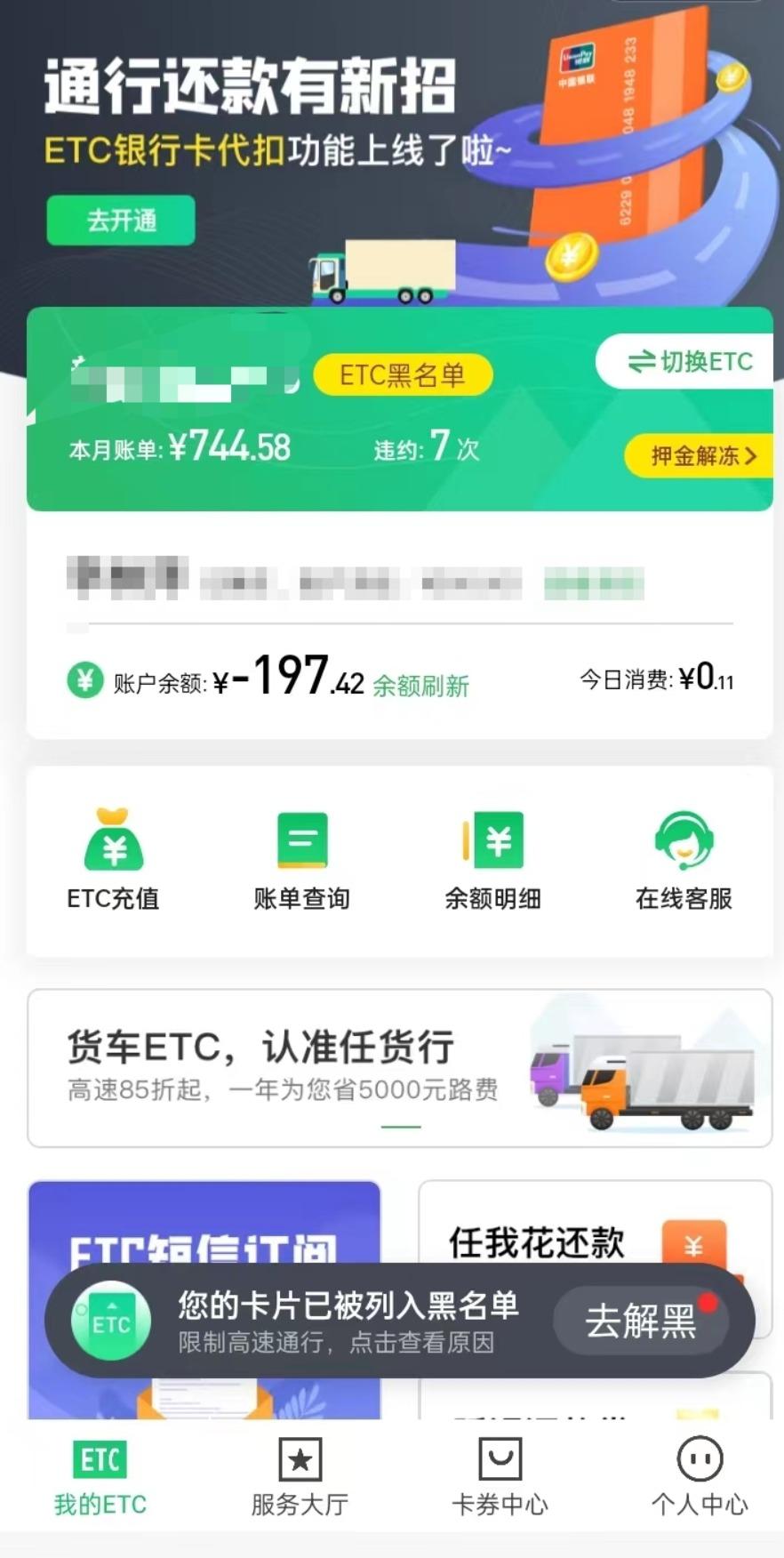The height and width of the screenshot is (1558, 784).
Task: Select the 我的ETC tab
Action: pyautogui.click(x=100, y=1476)
